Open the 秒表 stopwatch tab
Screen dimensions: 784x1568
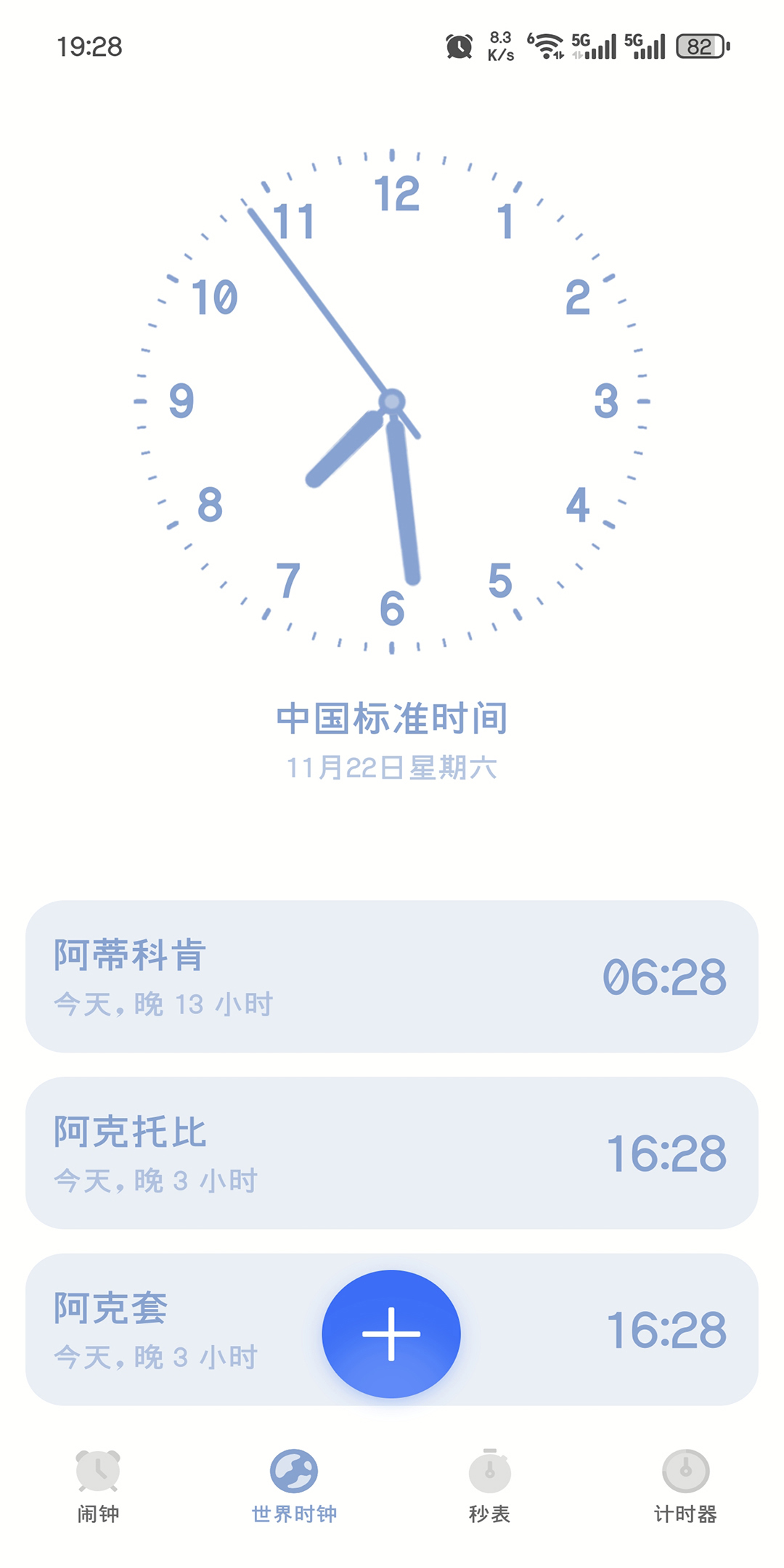point(490,1485)
